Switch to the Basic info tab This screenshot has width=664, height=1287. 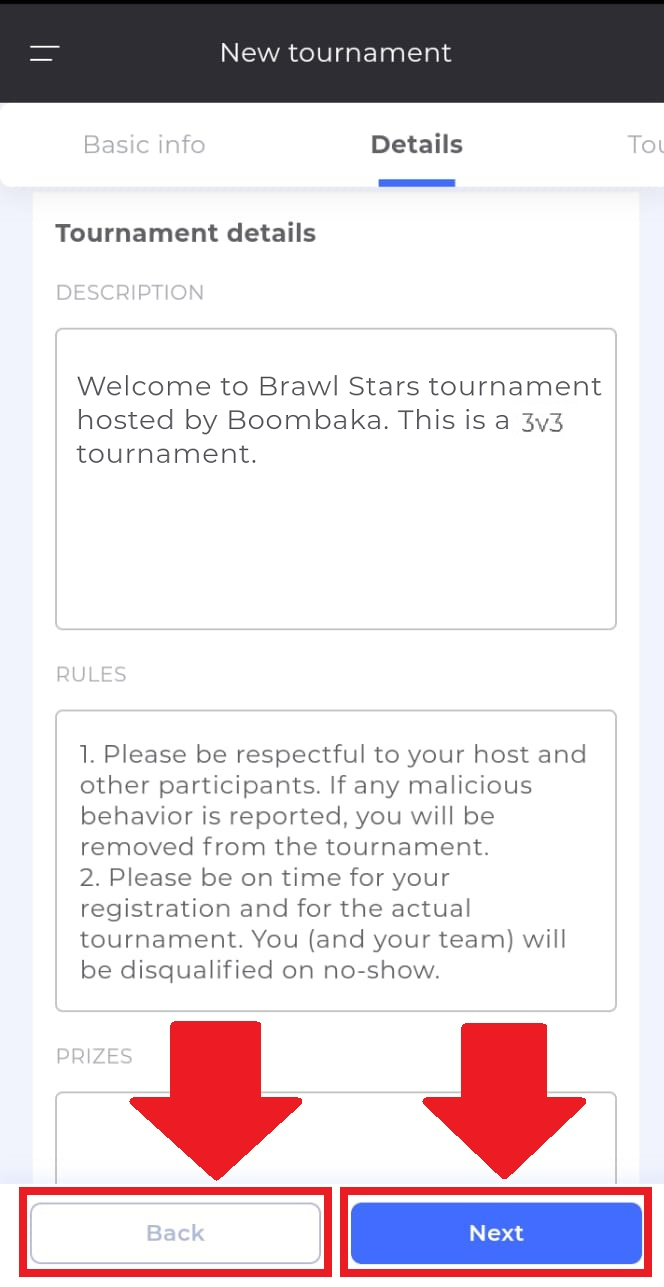pos(144,145)
